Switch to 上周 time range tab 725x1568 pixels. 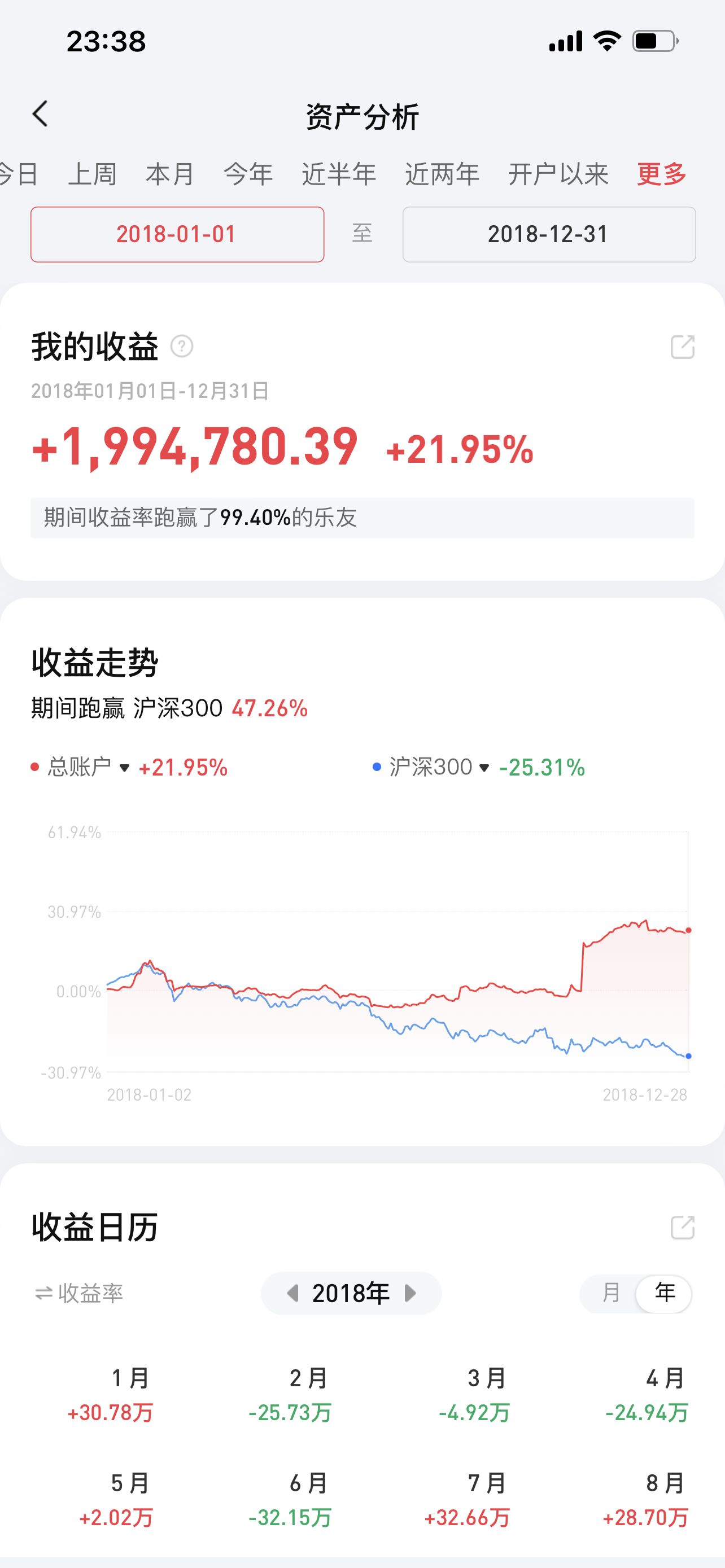pyautogui.click(x=92, y=174)
